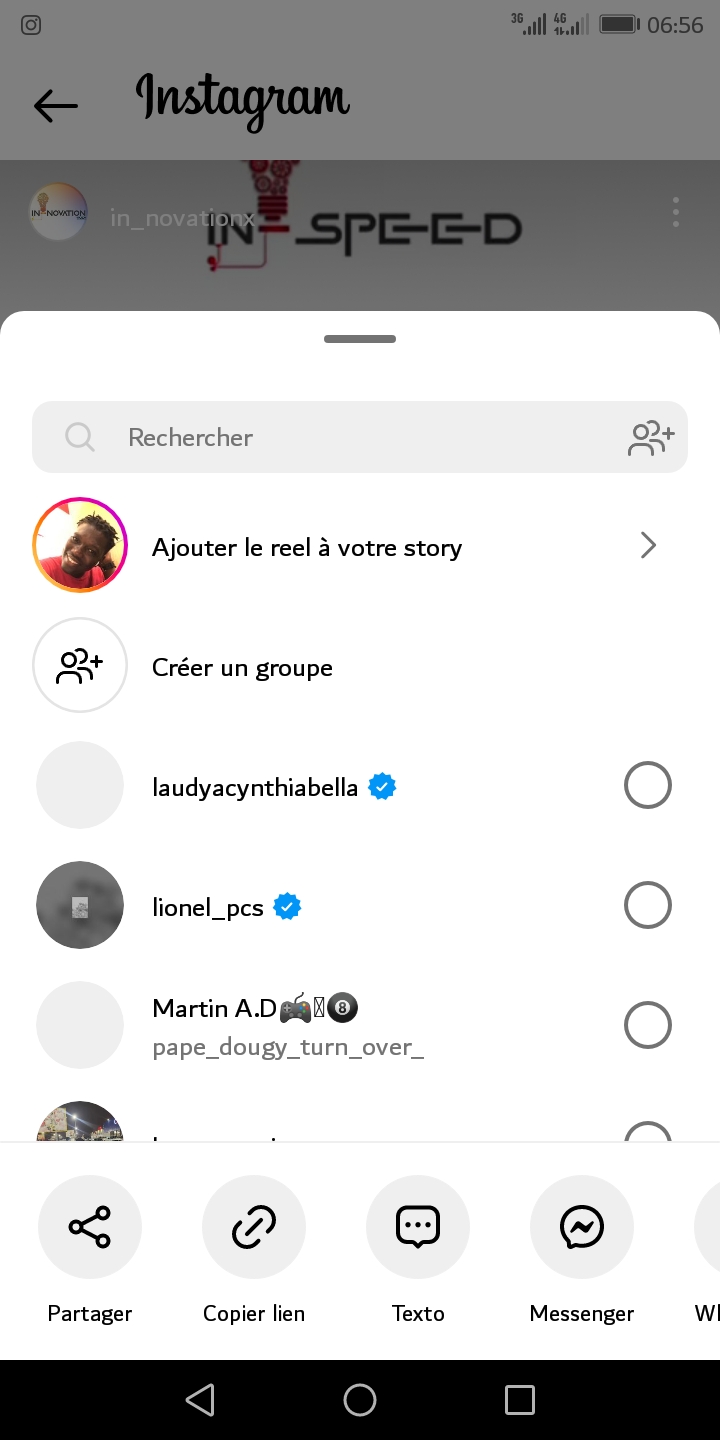The height and width of the screenshot is (1440, 720).
Task: Select laudyacynthiabella as recipient
Action: click(647, 786)
